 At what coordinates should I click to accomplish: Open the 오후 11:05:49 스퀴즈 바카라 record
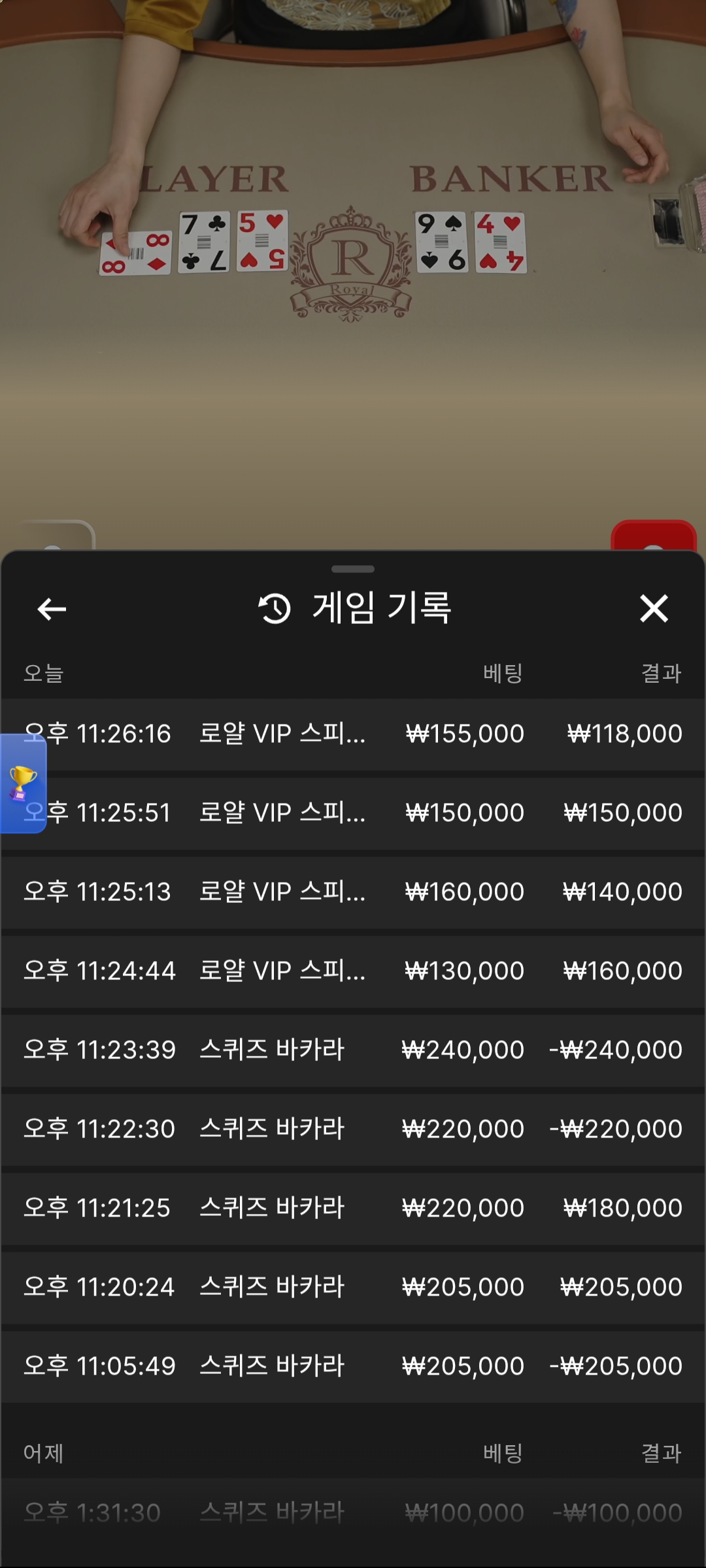click(353, 1366)
